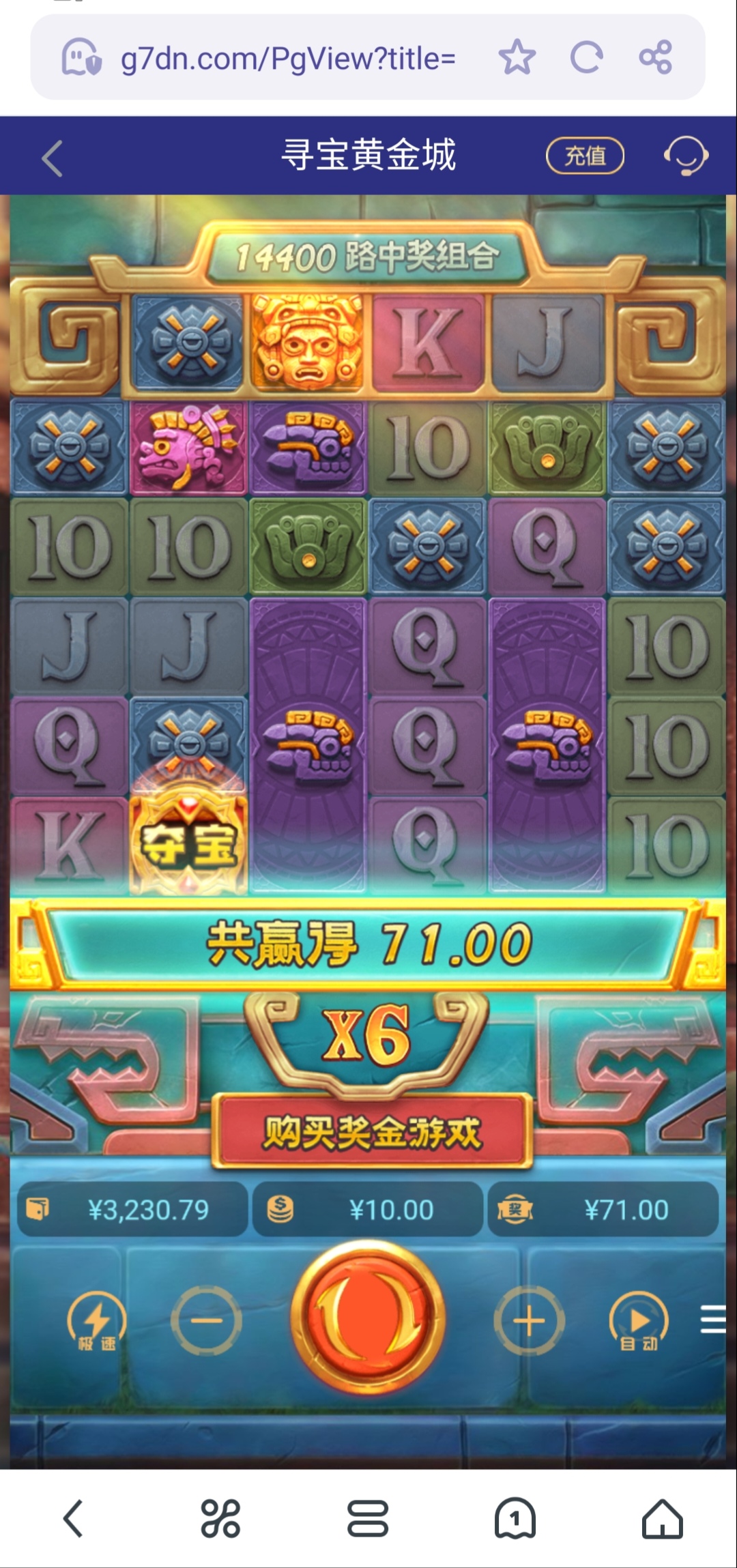Open the browser tools grid menu
This screenshot has height=1568, width=737.
(x=220, y=1519)
